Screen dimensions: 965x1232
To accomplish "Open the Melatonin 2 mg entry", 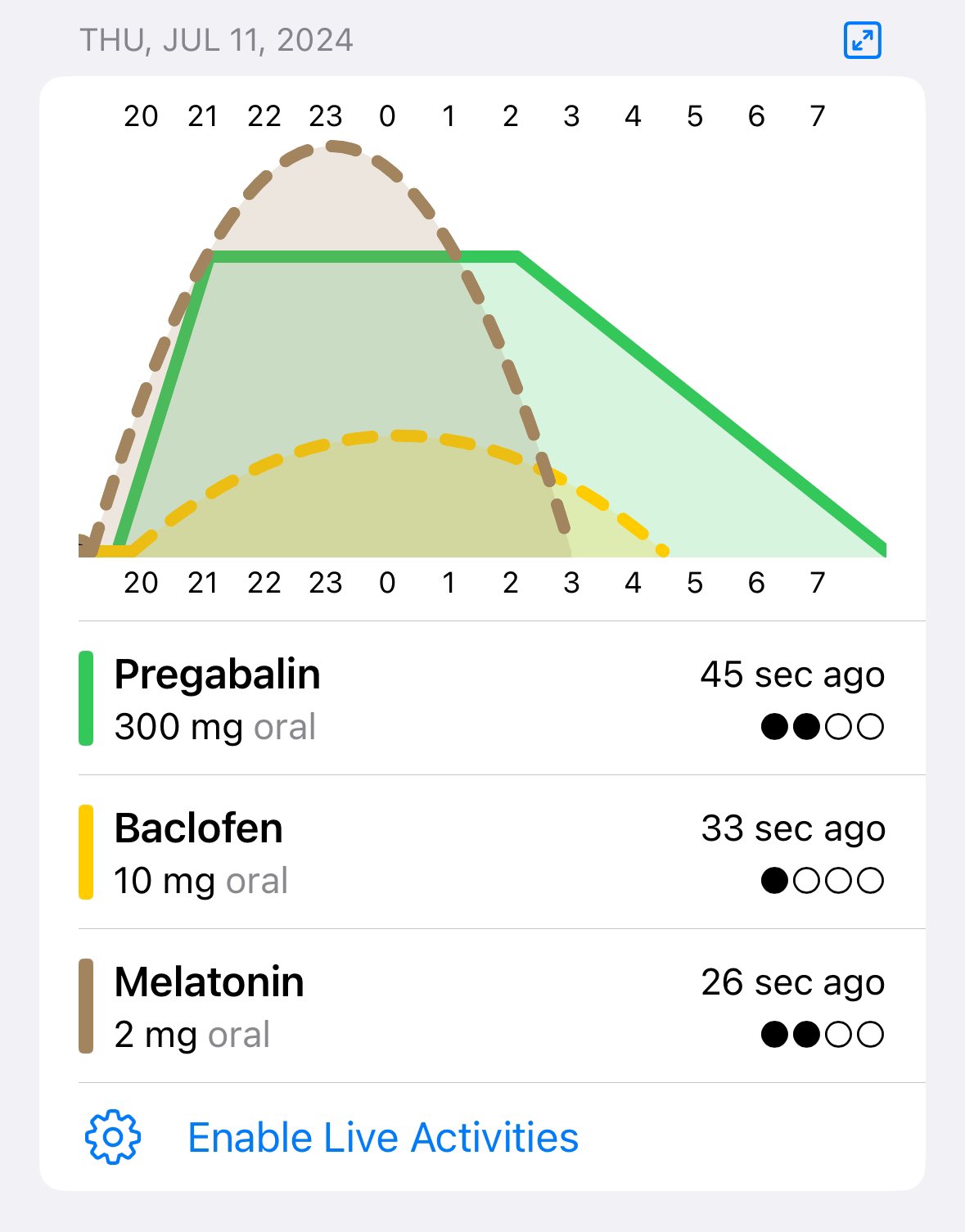I will pos(482,1006).
